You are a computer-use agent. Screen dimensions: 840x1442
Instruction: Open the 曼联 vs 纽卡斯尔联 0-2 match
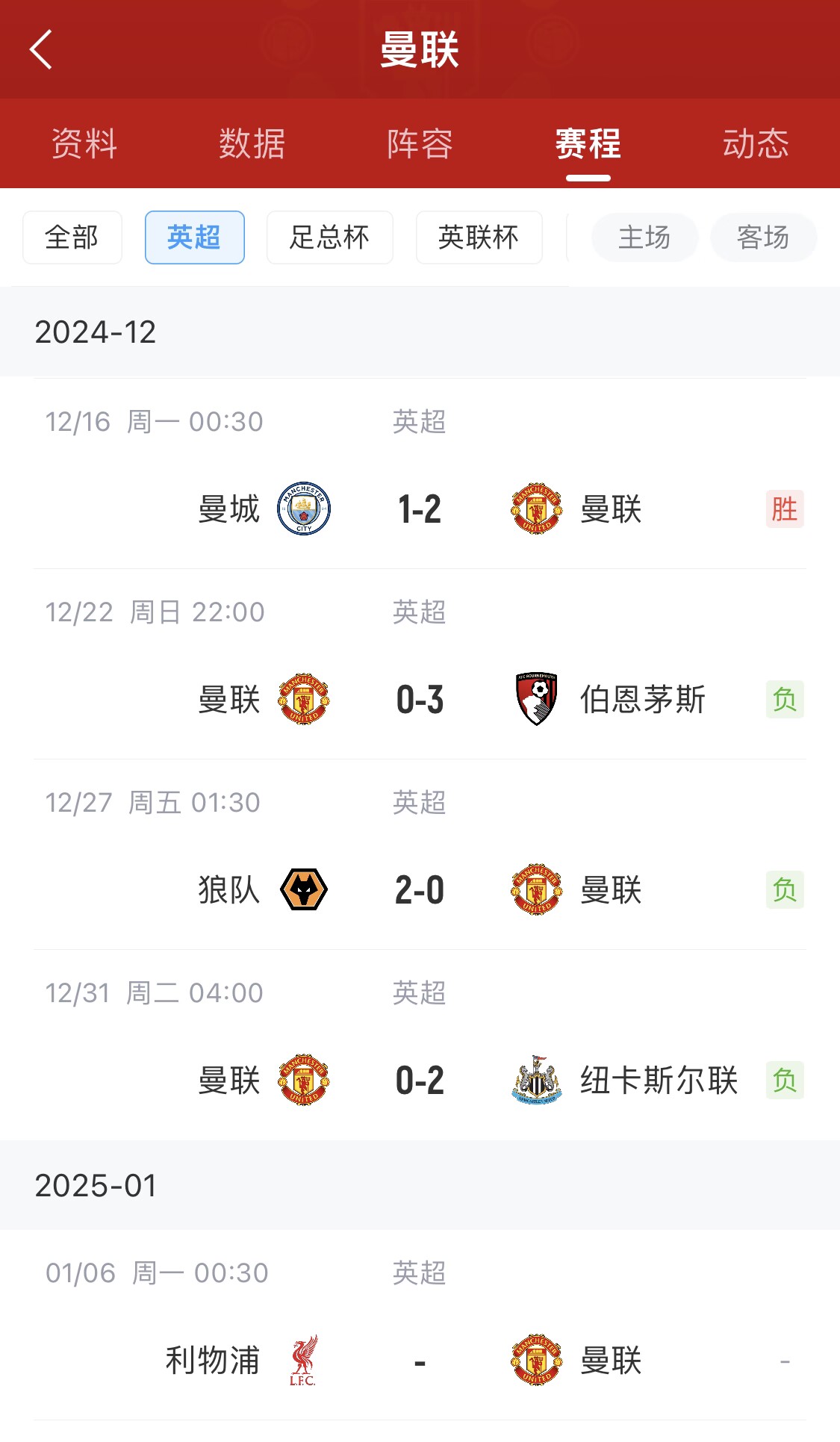pos(420,1081)
